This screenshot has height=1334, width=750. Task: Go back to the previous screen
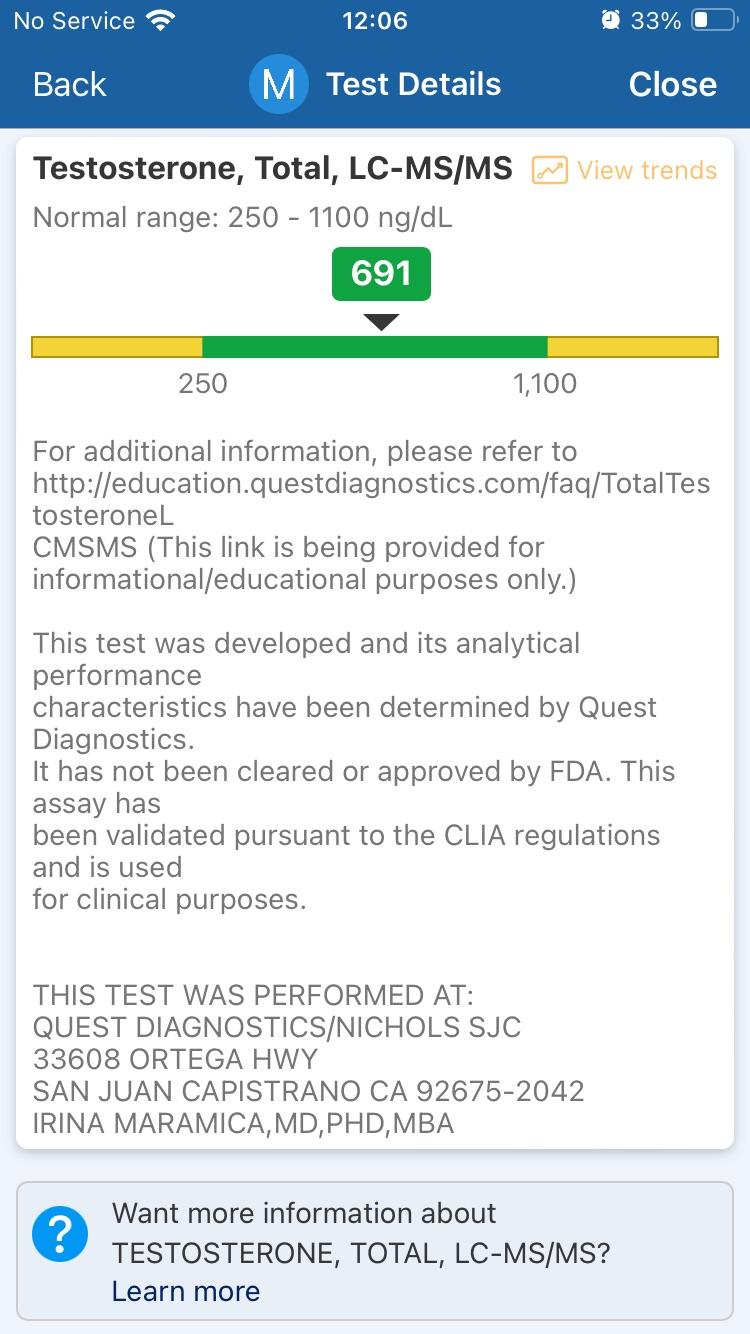point(69,85)
